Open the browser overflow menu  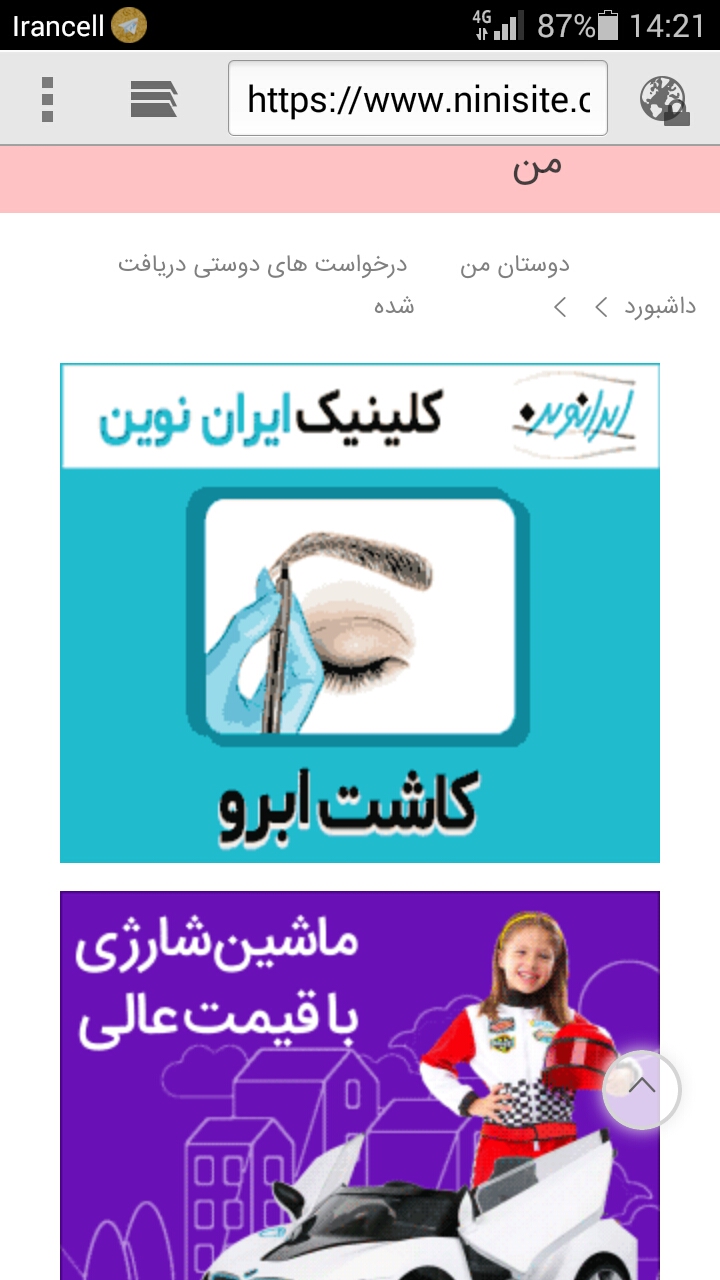click(47, 99)
